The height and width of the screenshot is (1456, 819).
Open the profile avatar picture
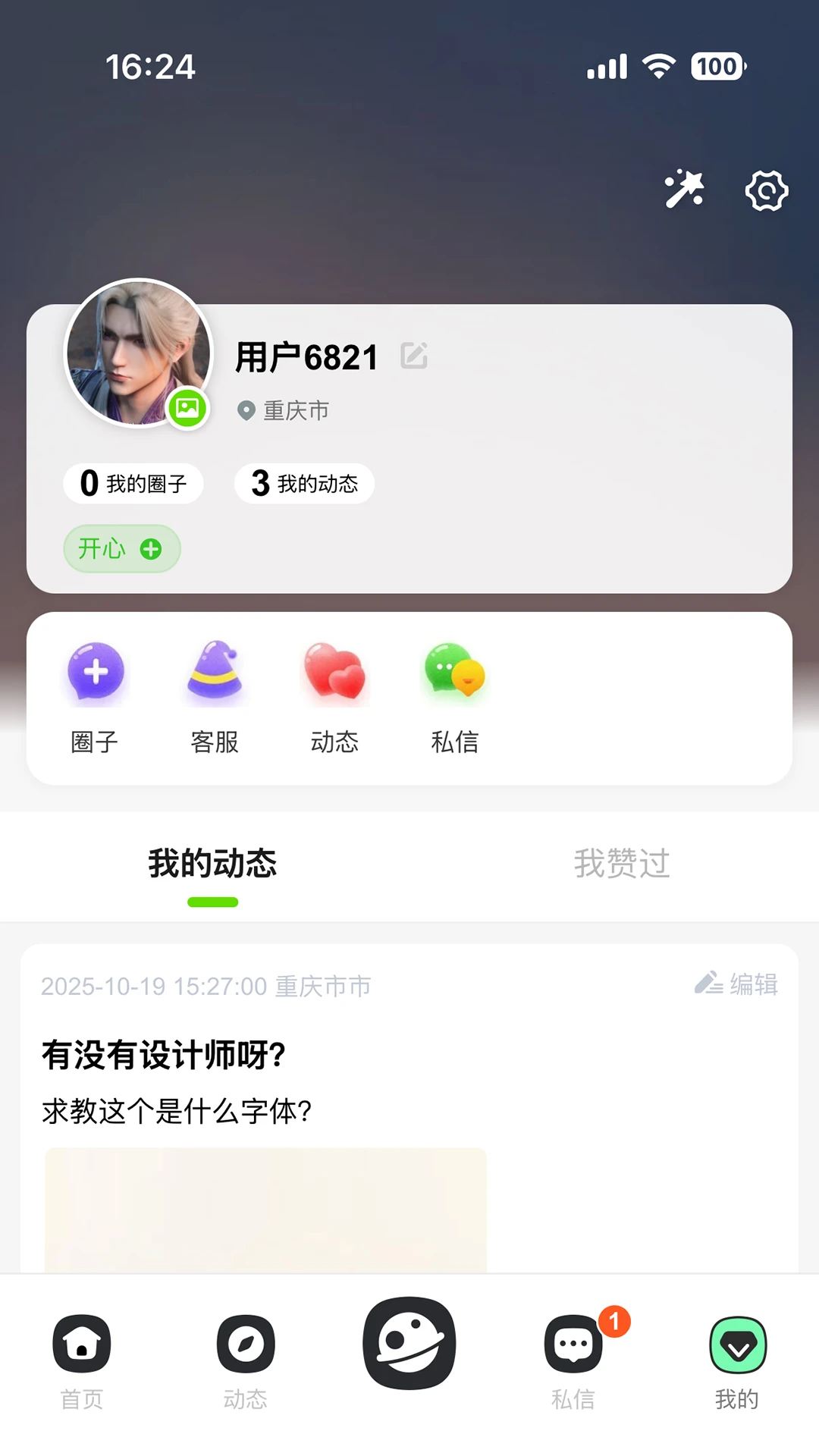pyautogui.click(x=136, y=356)
